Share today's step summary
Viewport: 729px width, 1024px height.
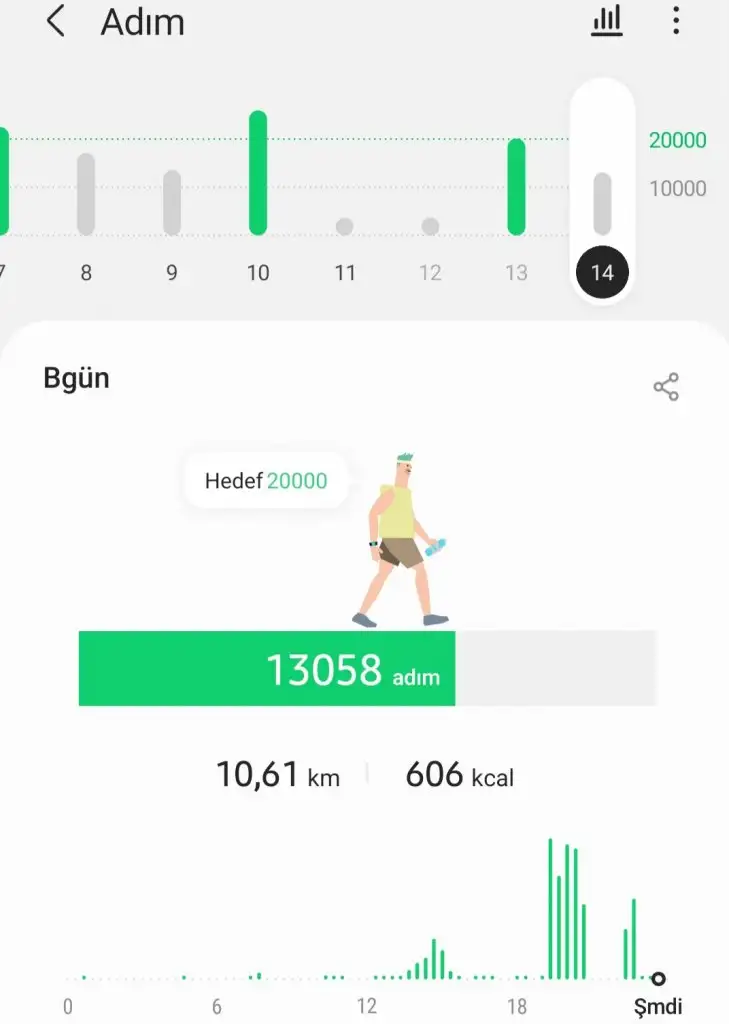666,387
